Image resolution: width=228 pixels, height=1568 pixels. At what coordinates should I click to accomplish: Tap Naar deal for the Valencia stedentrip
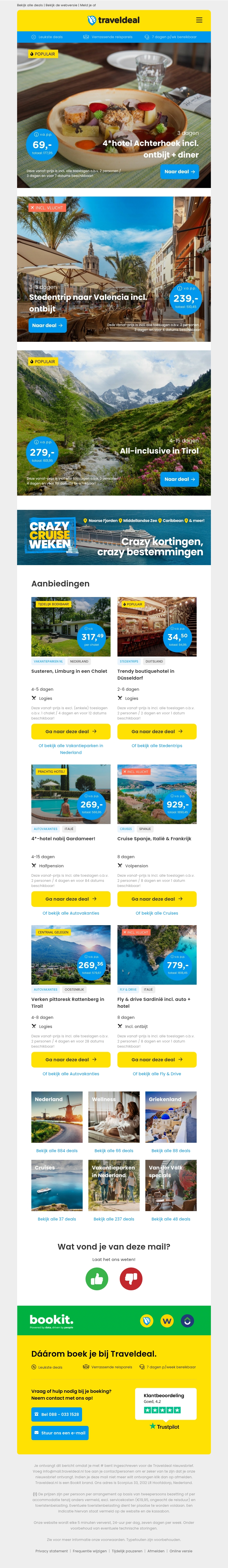coord(48,326)
